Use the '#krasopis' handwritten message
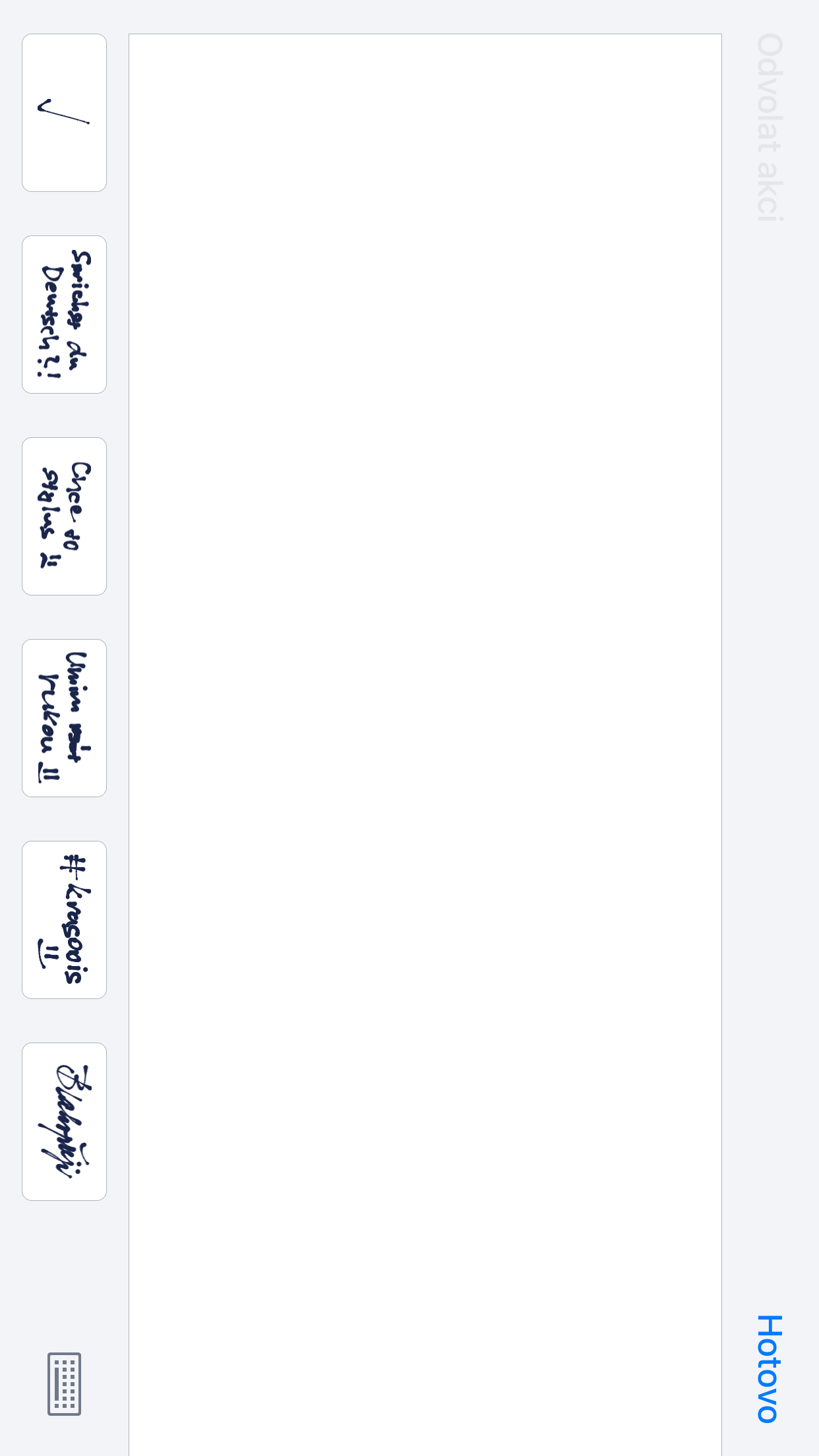Image resolution: width=819 pixels, height=1456 pixels. pyautogui.click(x=64, y=920)
